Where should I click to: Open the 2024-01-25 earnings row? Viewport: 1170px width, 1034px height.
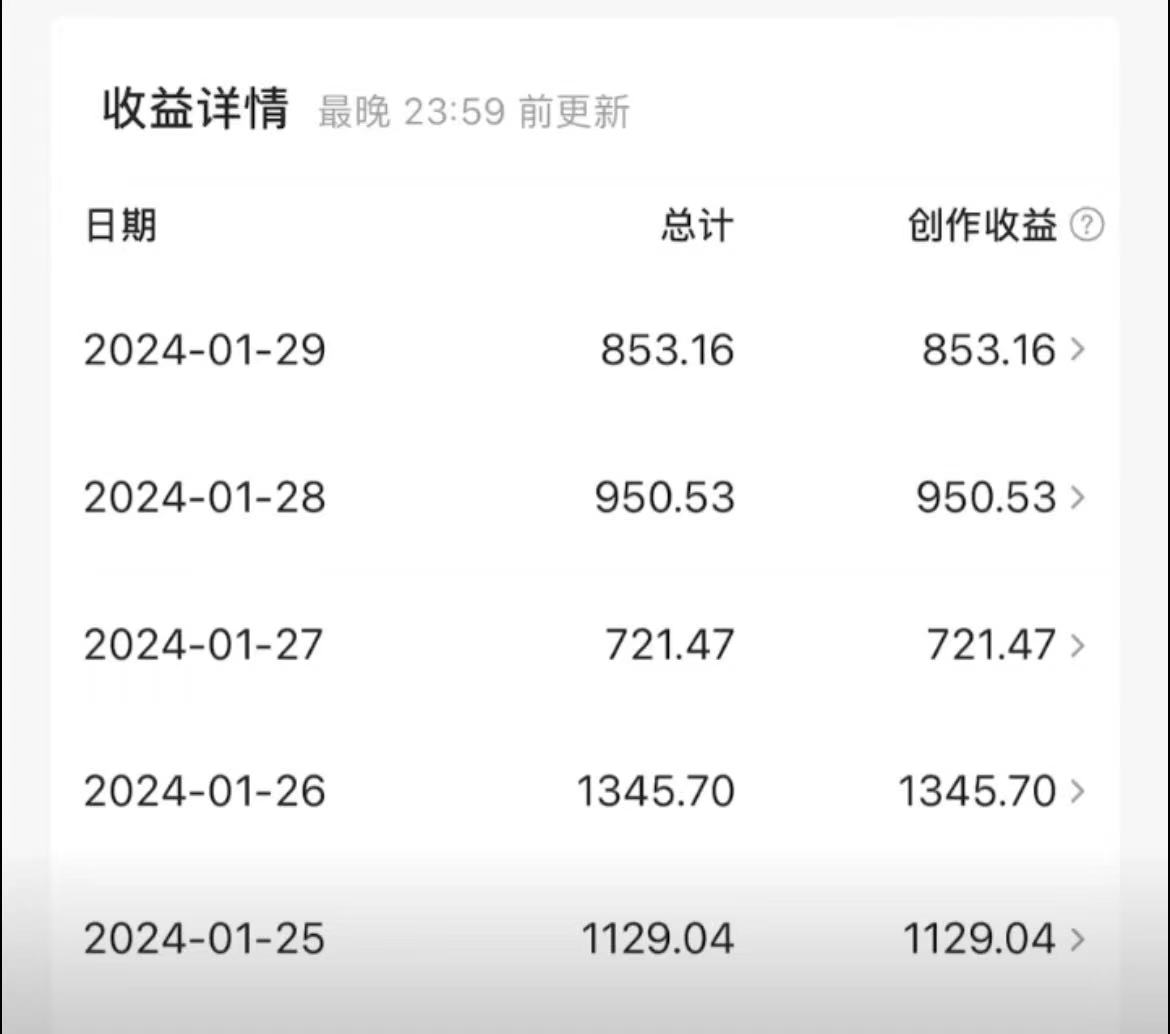pyautogui.click(x=1076, y=939)
